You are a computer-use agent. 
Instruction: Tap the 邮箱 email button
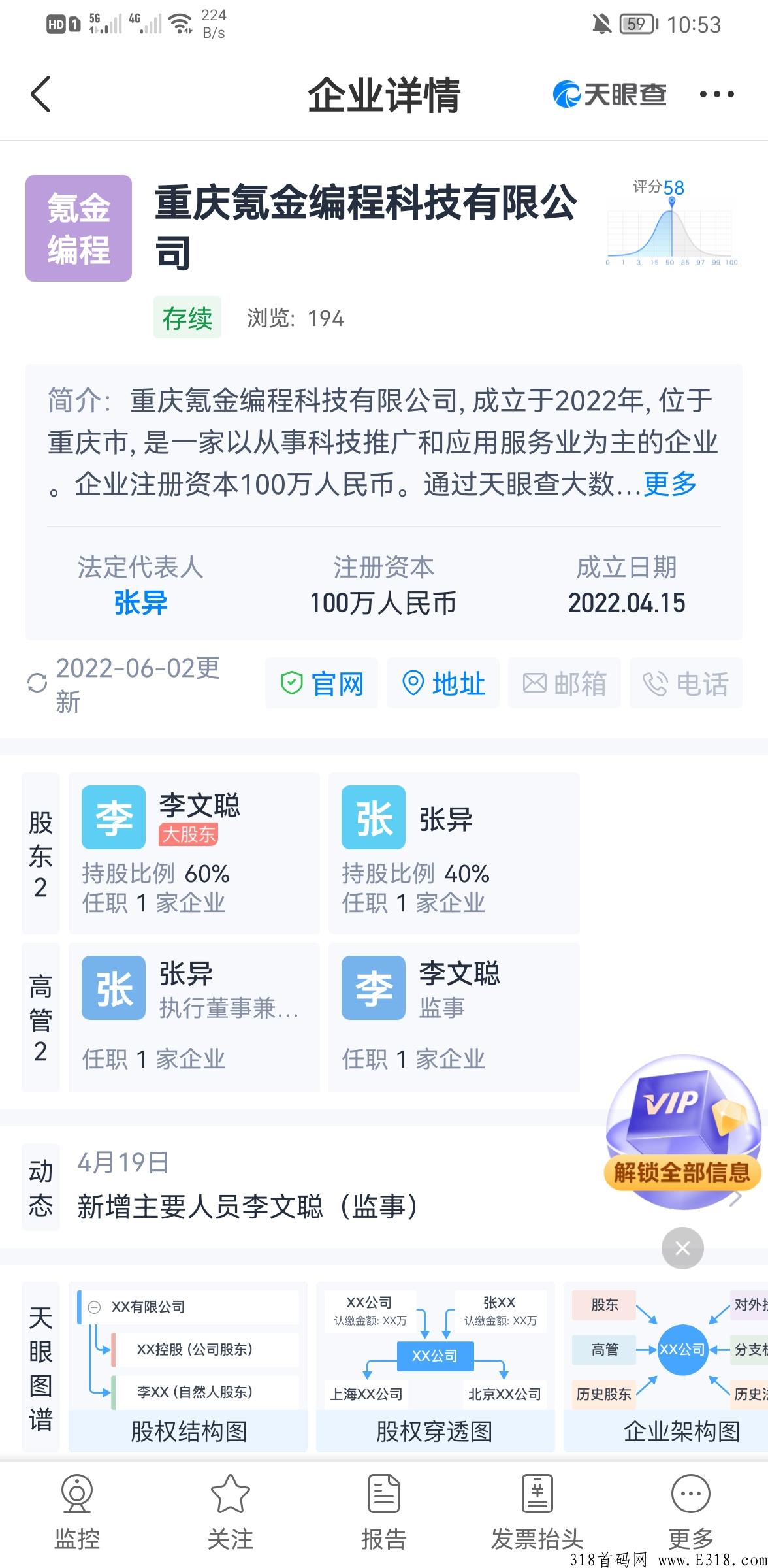tap(564, 683)
